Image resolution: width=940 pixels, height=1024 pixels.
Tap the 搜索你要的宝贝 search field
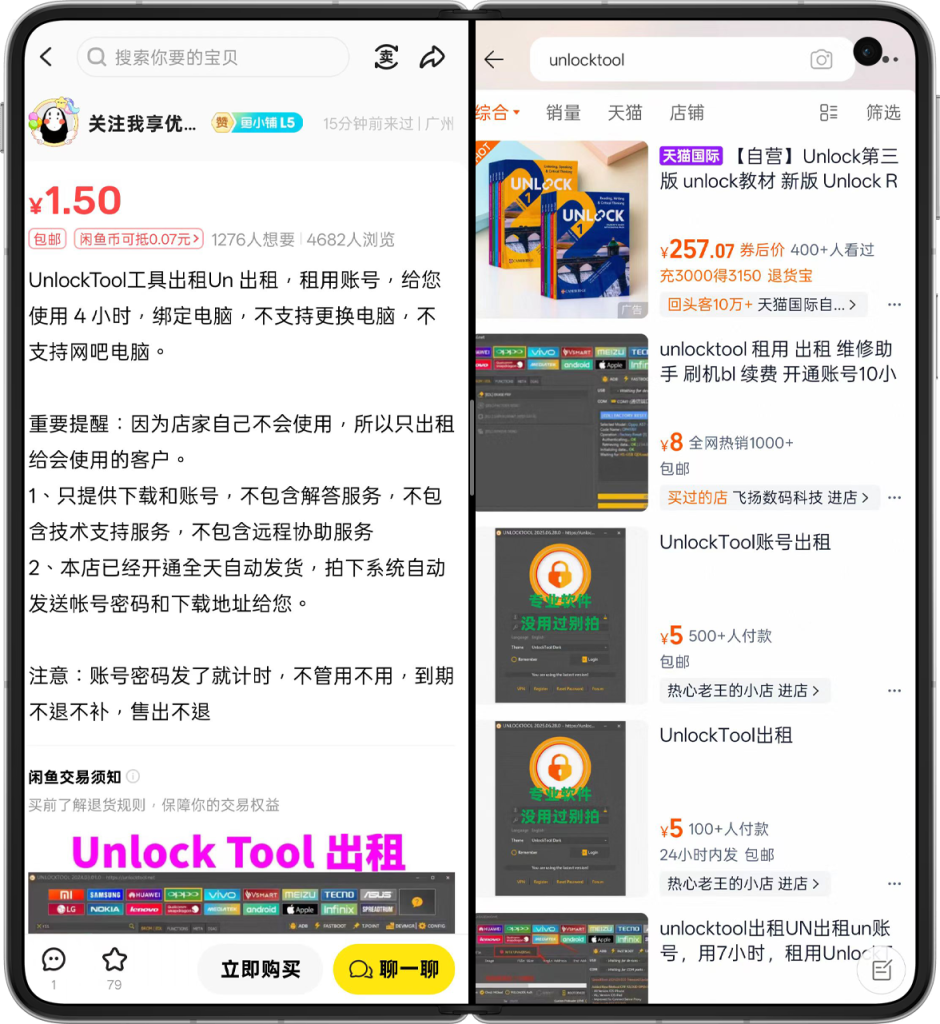213,57
